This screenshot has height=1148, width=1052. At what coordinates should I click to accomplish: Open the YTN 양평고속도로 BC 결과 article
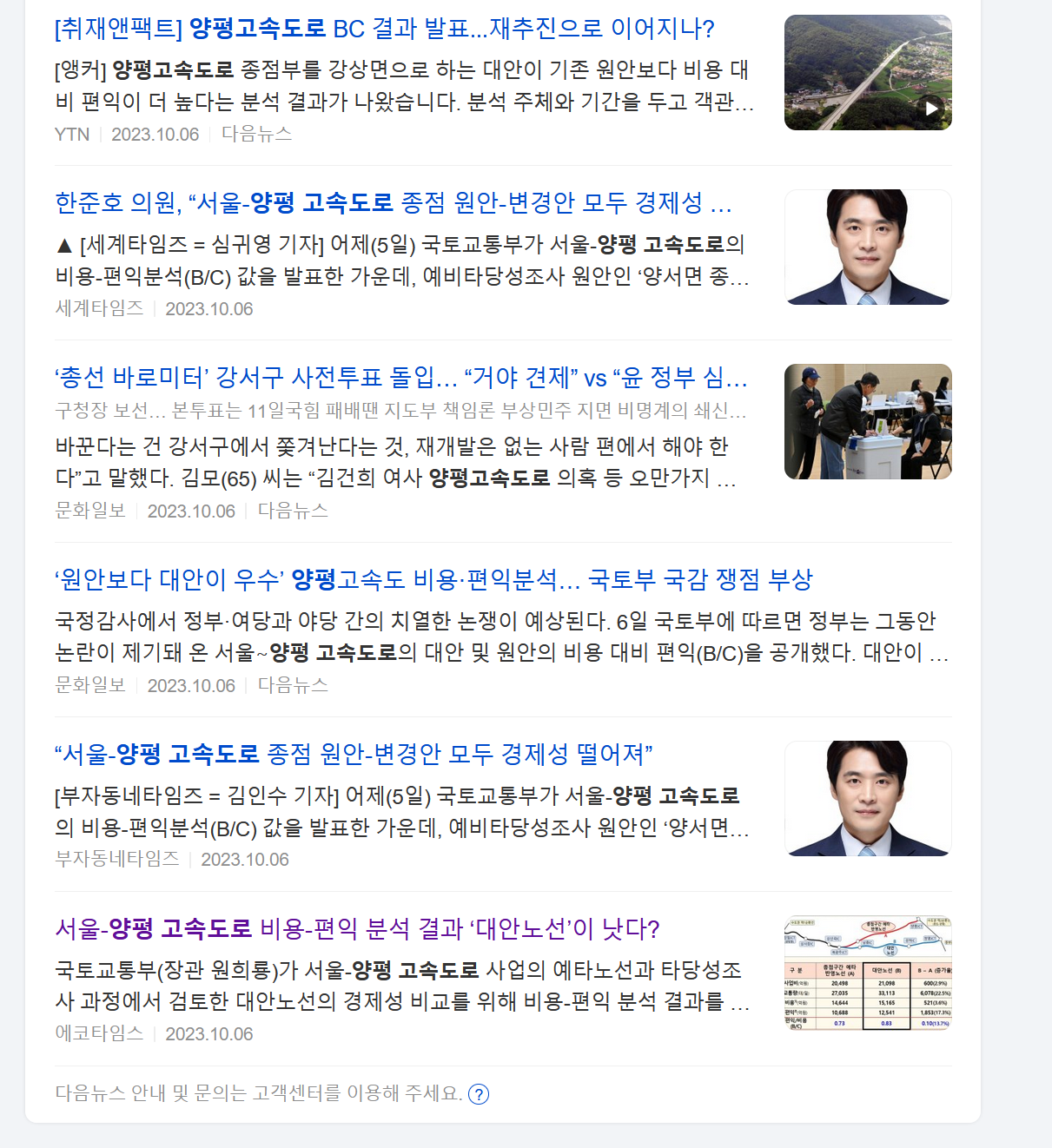click(x=385, y=29)
